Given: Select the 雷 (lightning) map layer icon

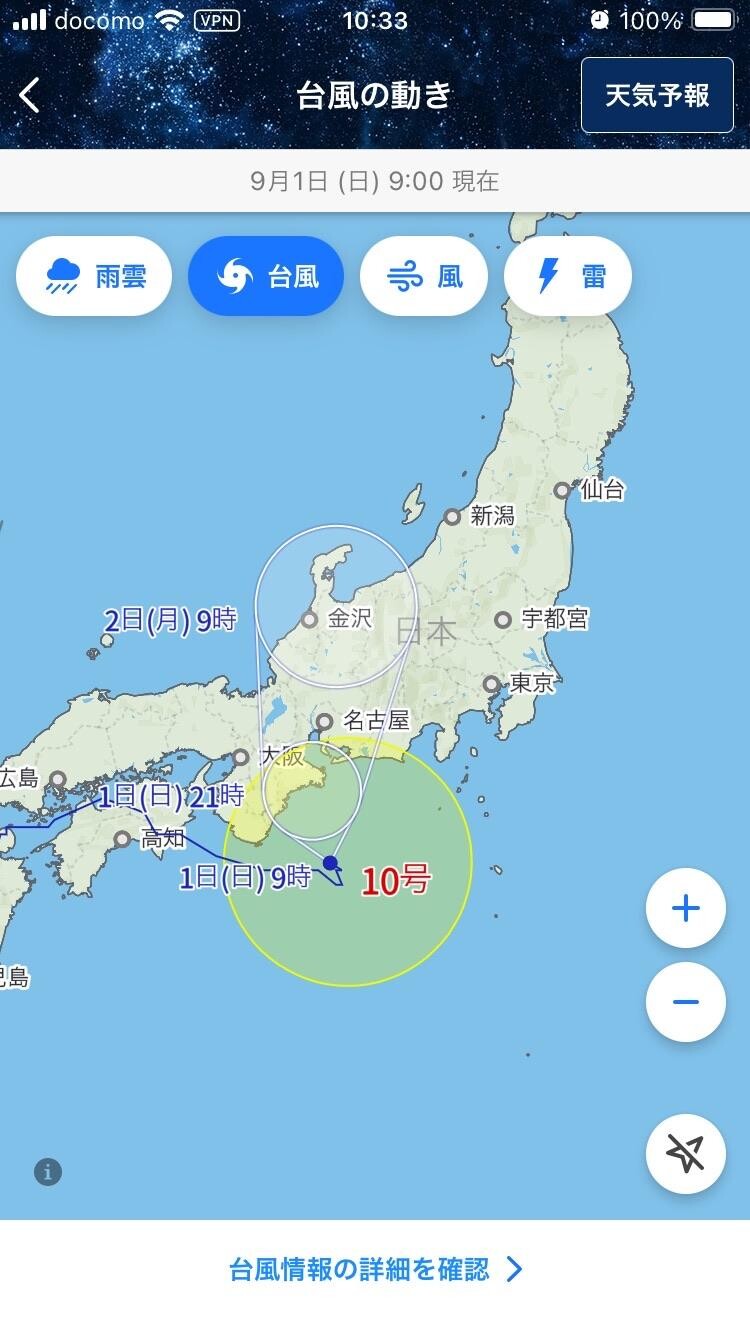Looking at the screenshot, I should (567, 274).
